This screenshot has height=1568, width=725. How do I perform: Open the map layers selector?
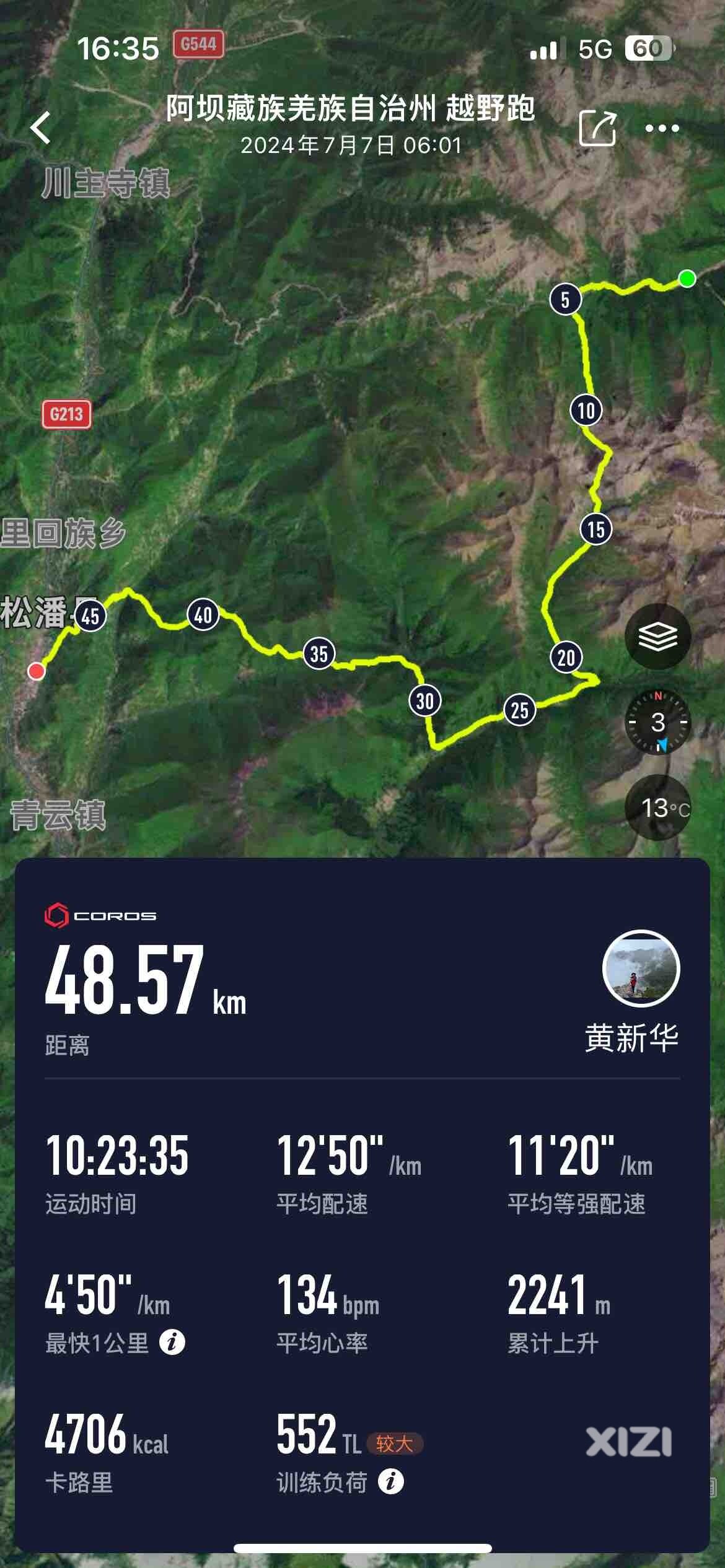(x=657, y=637)
